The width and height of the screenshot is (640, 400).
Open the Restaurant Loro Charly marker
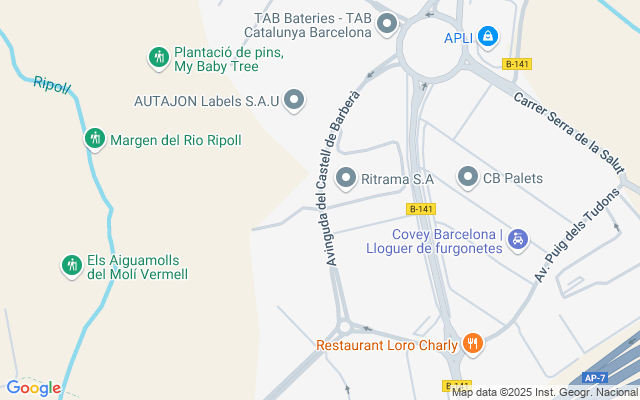coord(473,344)
